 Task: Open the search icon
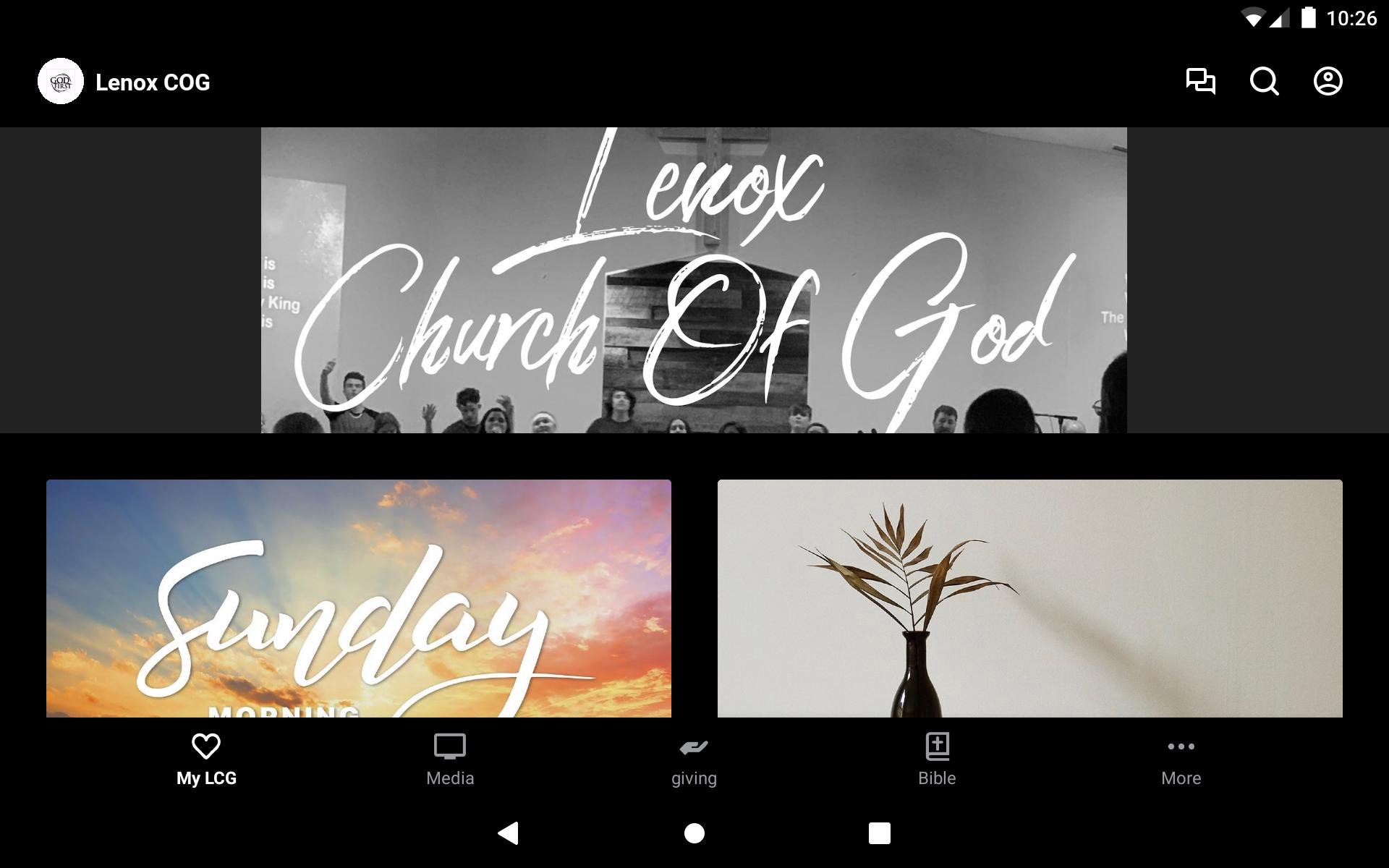(1264, 81)
